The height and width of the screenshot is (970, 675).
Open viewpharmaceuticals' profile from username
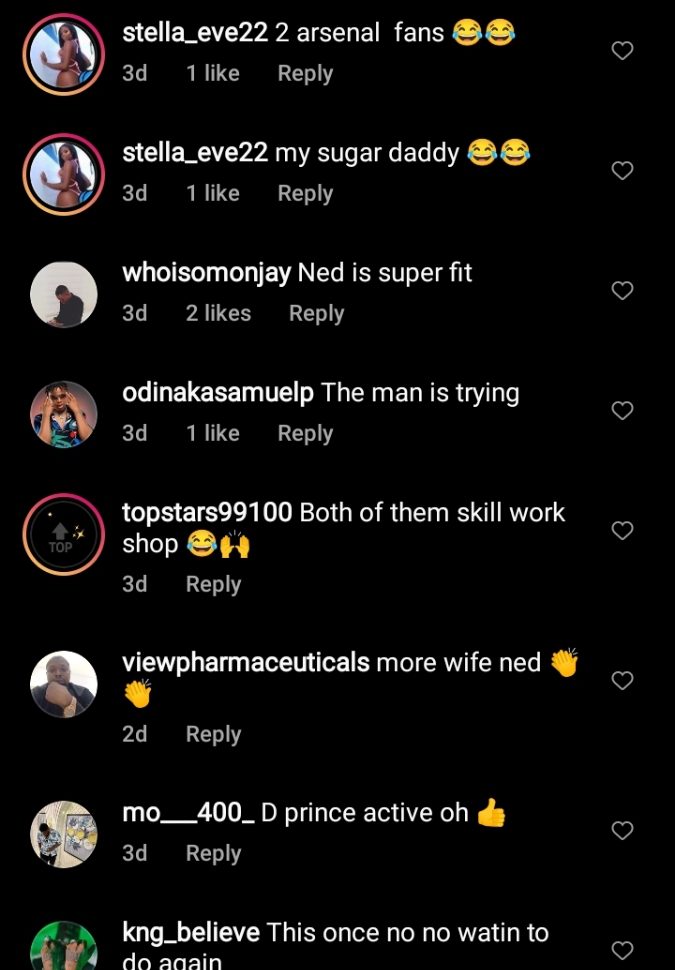click(x=245, y=662)
